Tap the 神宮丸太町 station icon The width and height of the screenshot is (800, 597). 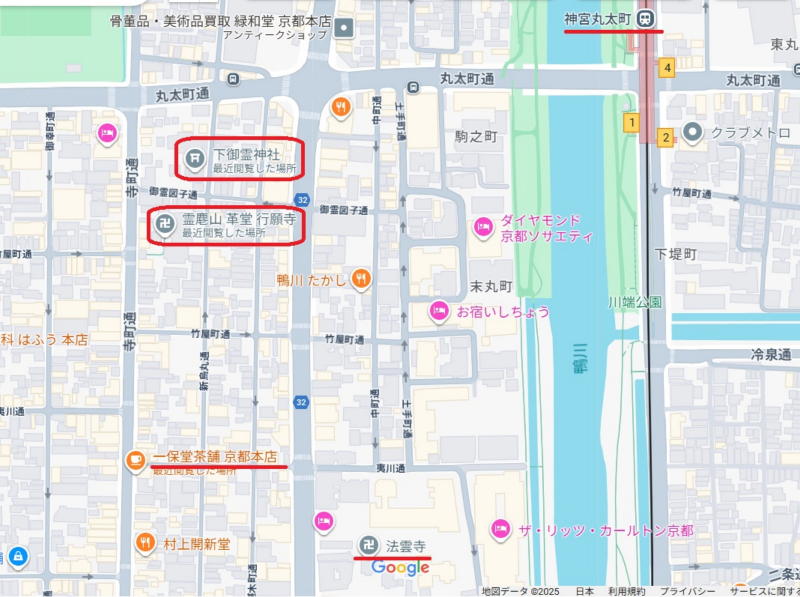pyautogui.click(x=647, y=18)
